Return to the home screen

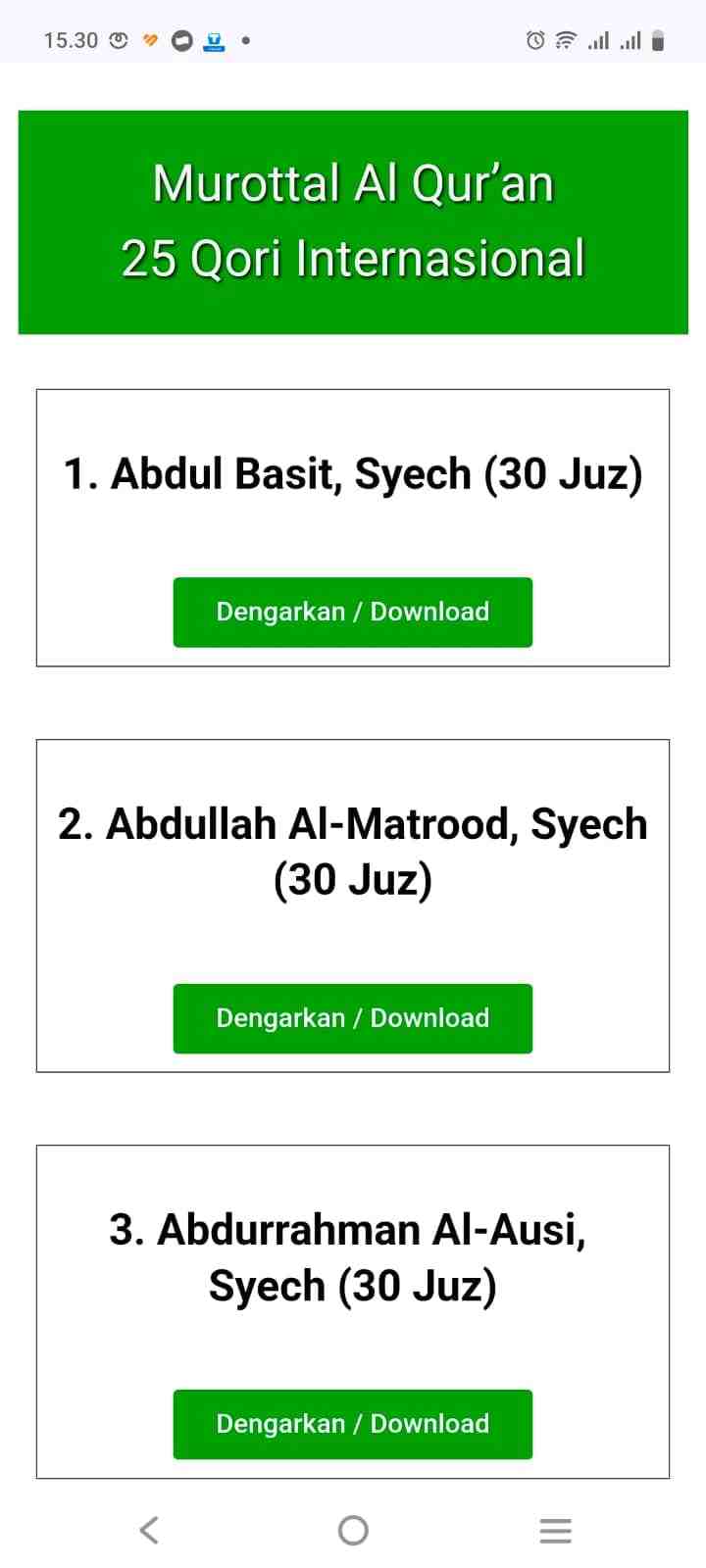[x=353, y=1530]
